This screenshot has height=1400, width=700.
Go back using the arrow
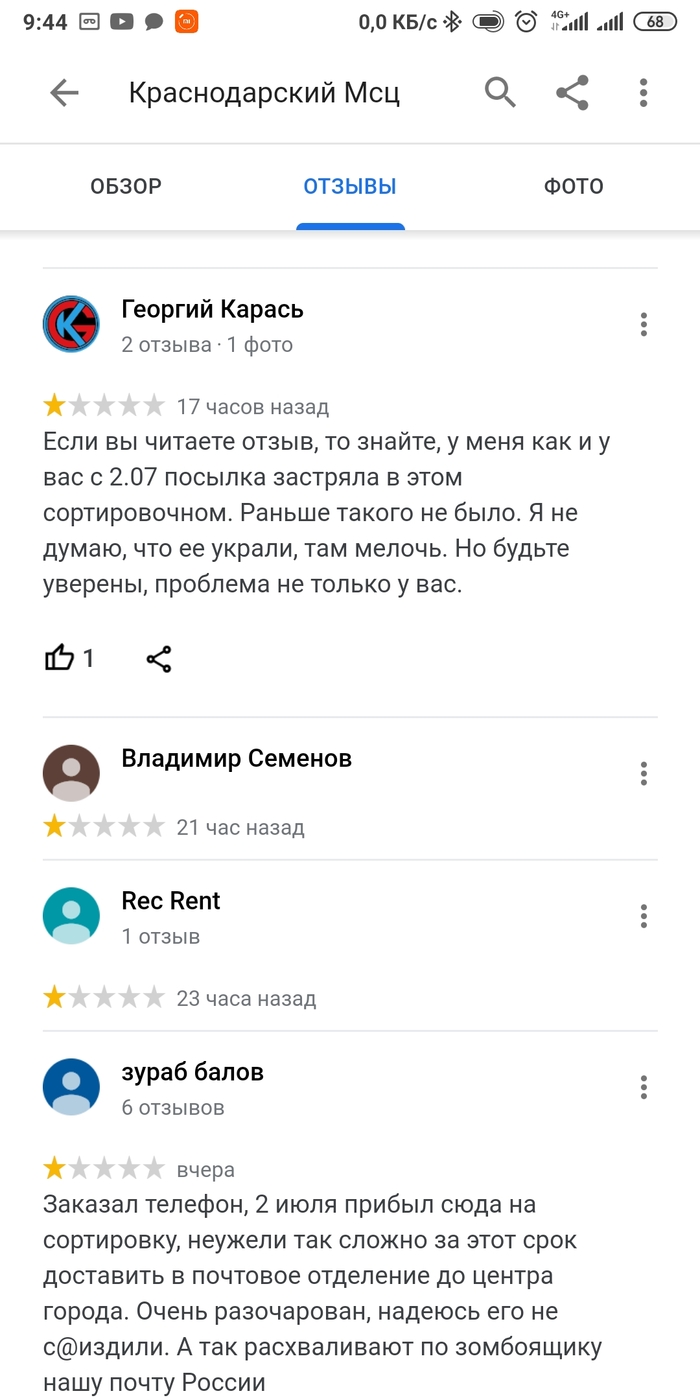64,93
